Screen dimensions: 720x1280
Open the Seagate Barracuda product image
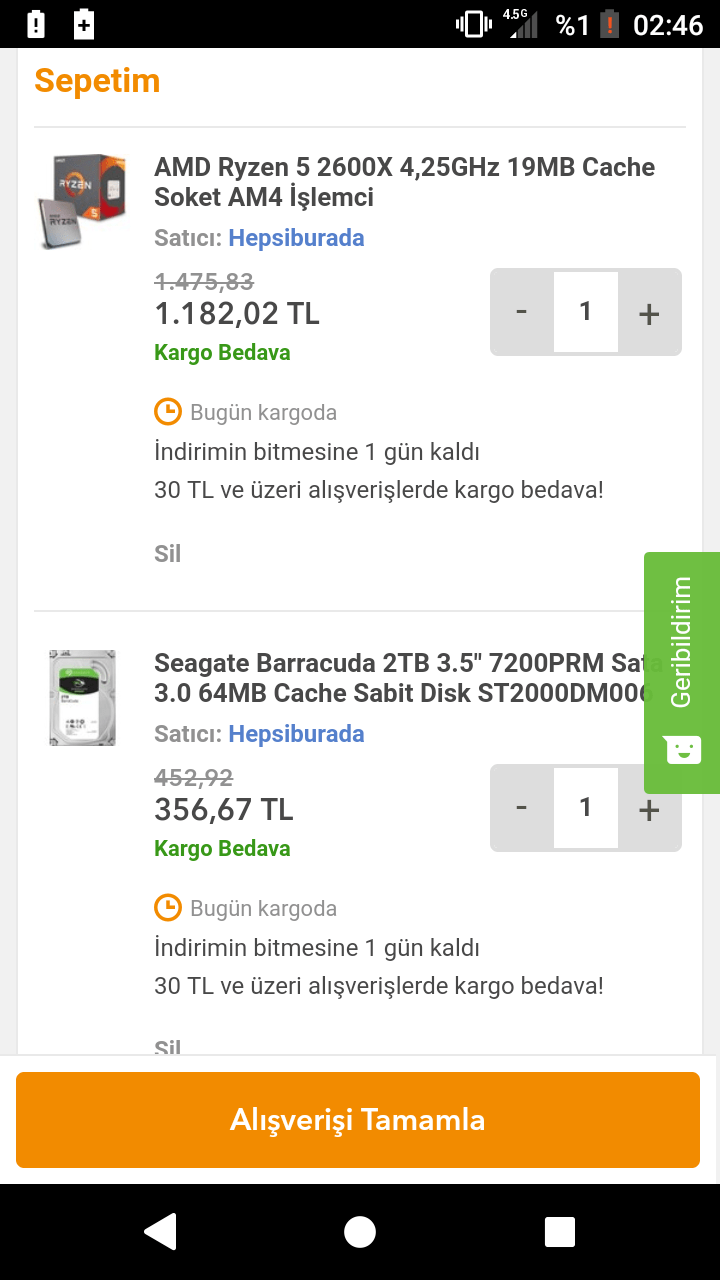pyautogui.click(x=83, y=697)
